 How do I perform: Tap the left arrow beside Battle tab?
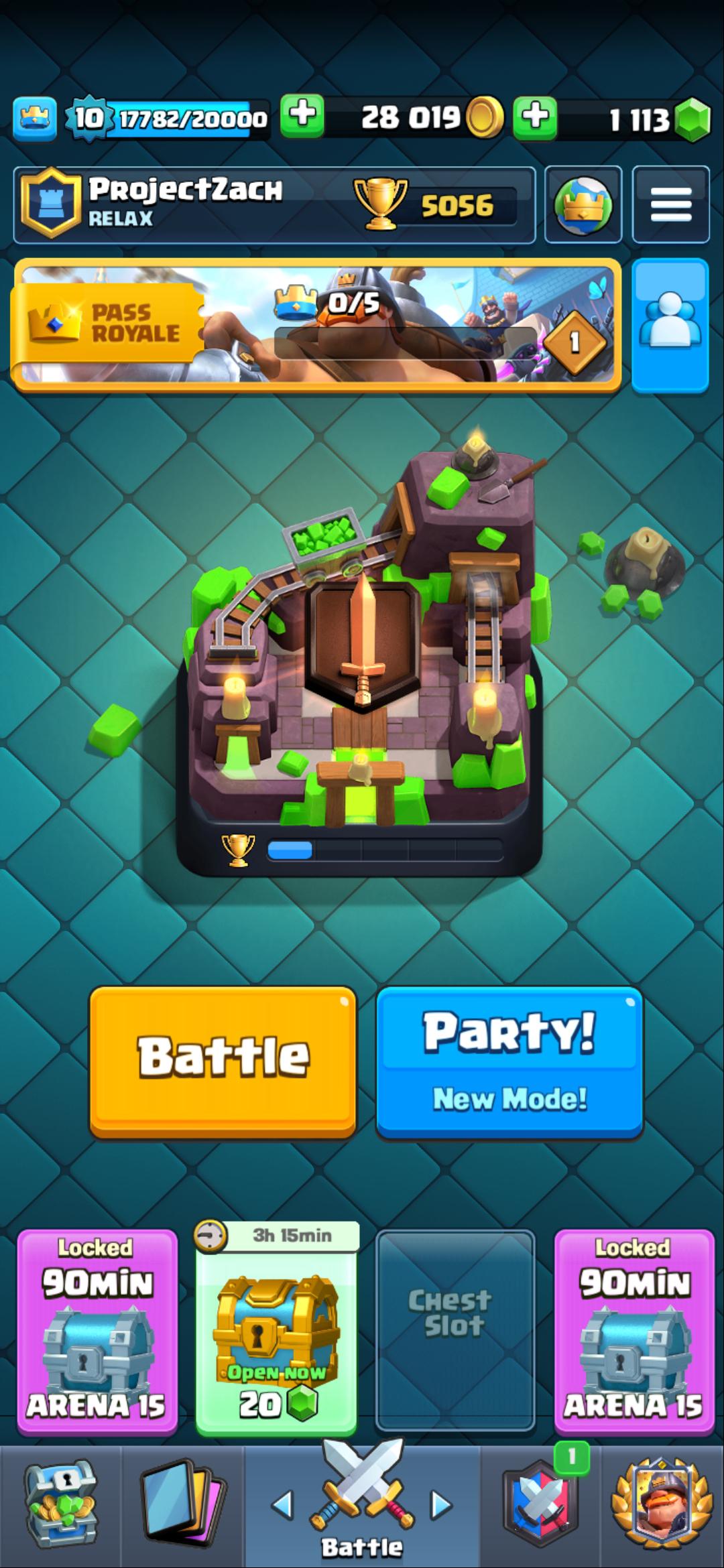tap(283, 1505)
